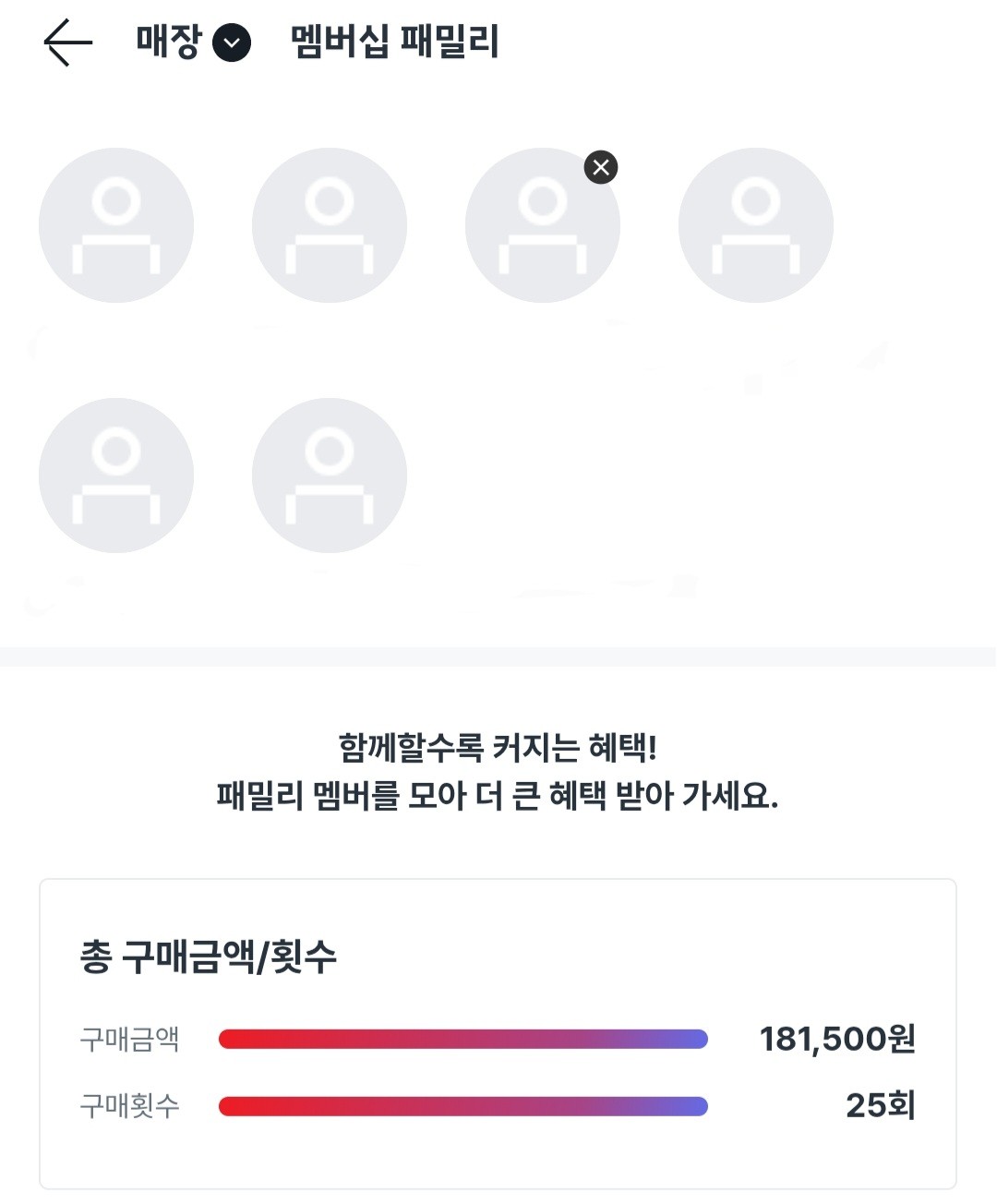Go back using the arrow icon
Viewport: 997px width, 1204px height.
pos(68,42)
